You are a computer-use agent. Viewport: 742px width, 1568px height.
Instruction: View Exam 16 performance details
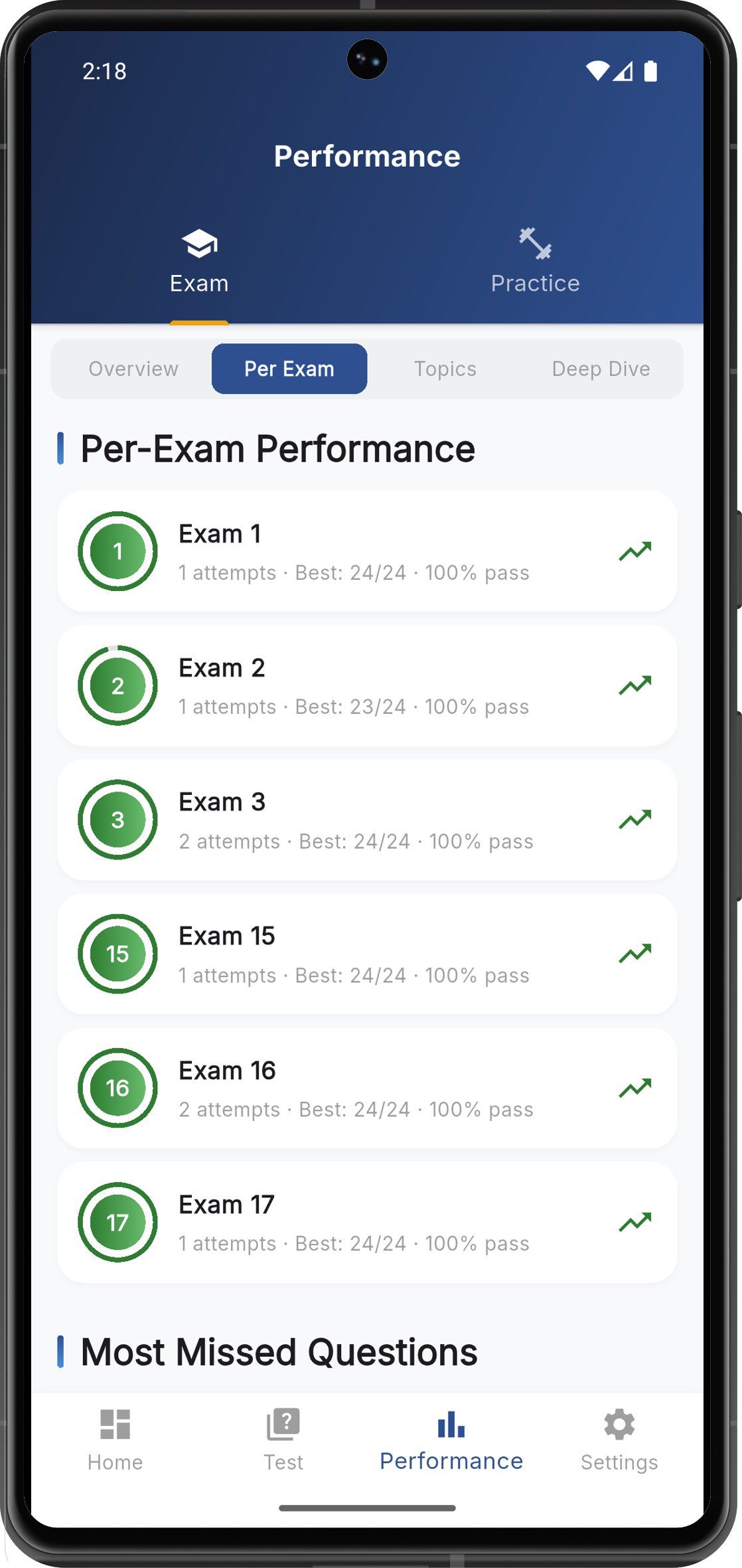pyautogui.click(x=367, y=1088)
